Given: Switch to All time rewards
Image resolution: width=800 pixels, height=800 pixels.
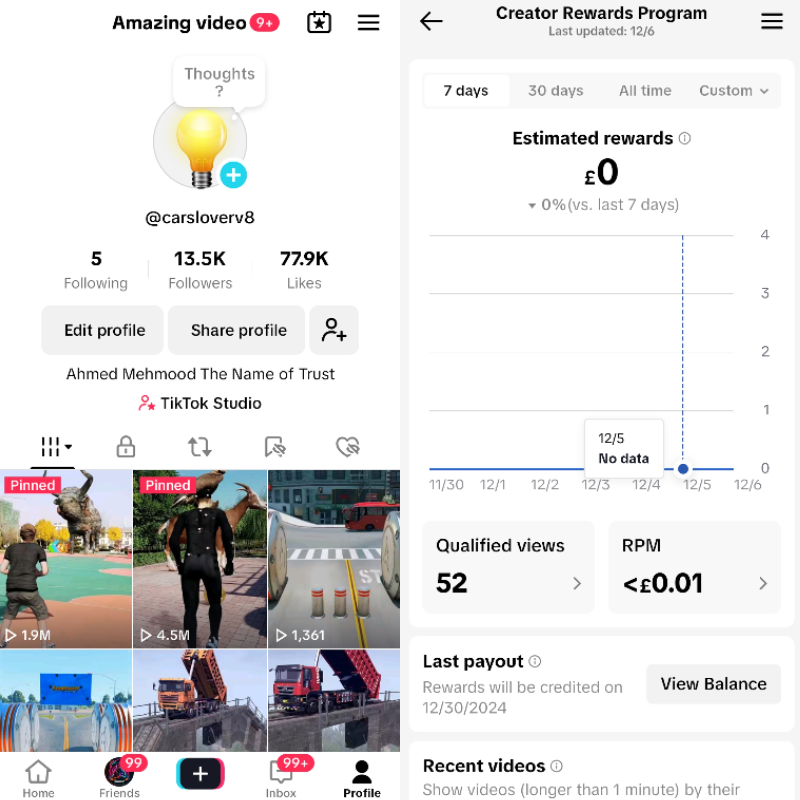Looking at the screenshot, I should point(645,90).
